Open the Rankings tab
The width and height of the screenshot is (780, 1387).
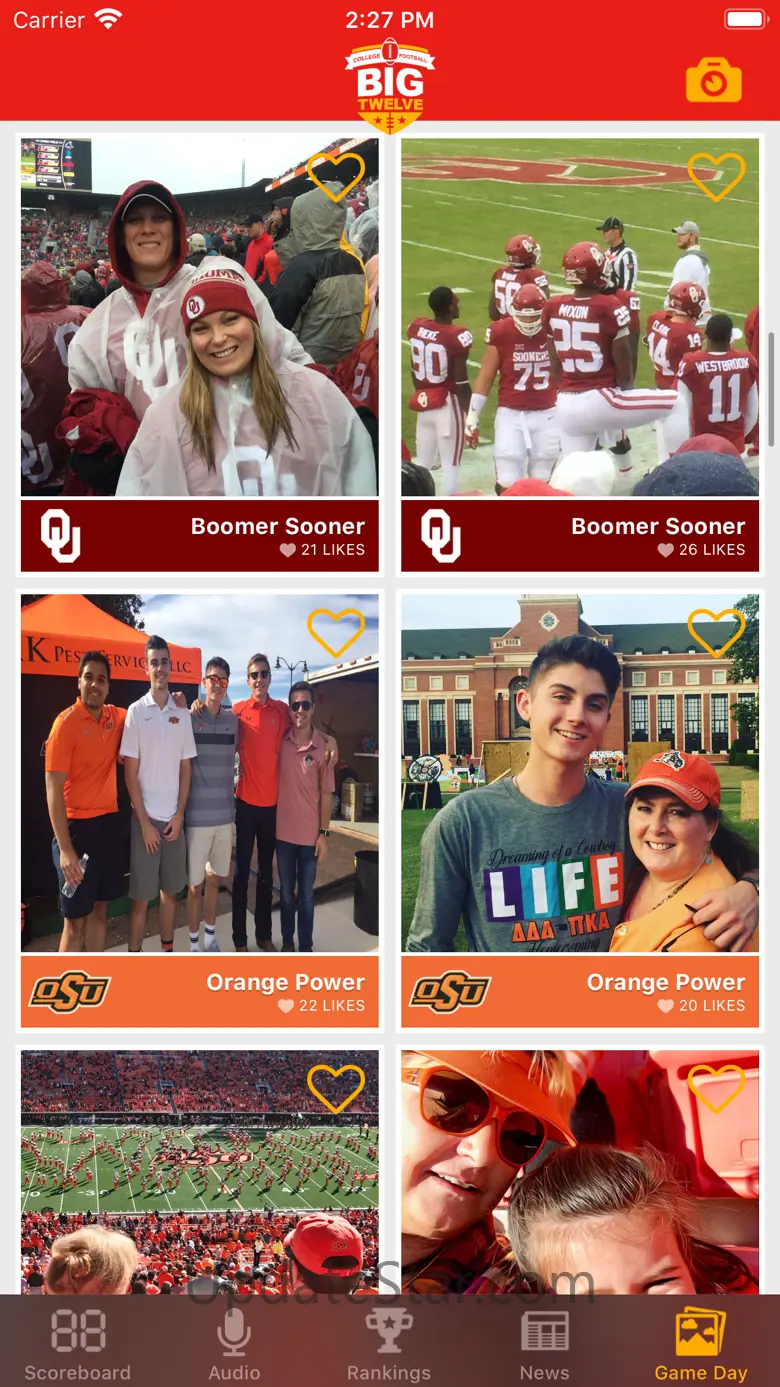pos(389,1344)
